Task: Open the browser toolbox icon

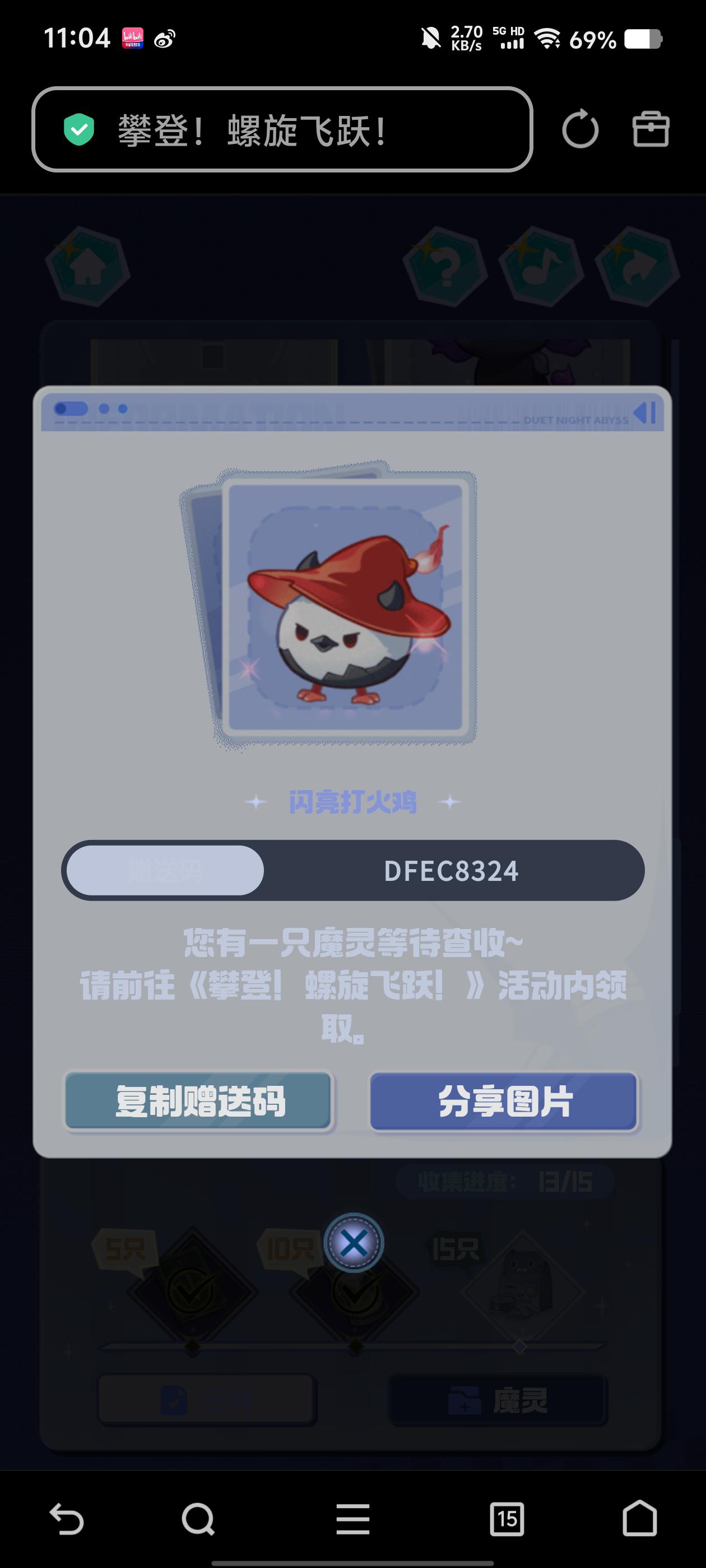Action: [651, 129]
